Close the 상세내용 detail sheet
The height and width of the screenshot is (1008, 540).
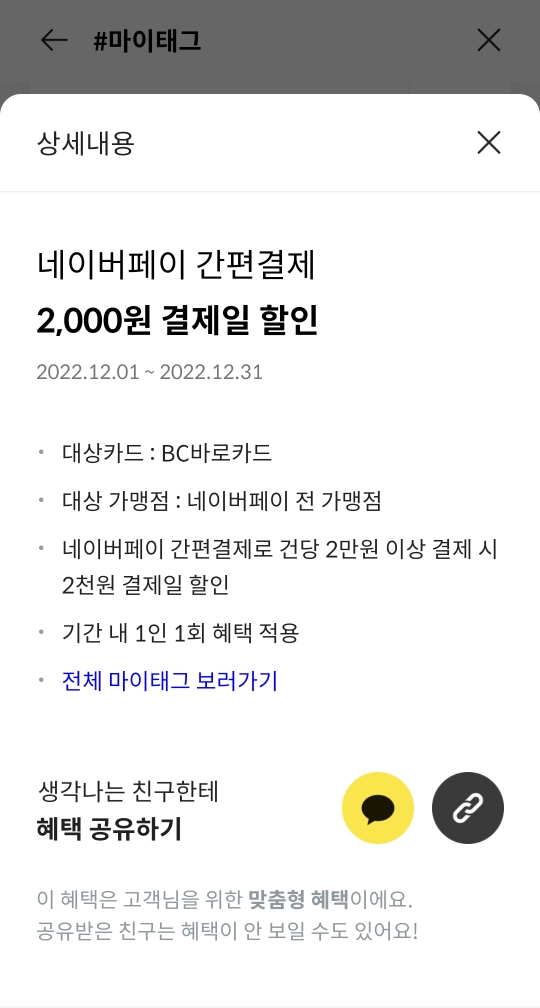[489, 143]
